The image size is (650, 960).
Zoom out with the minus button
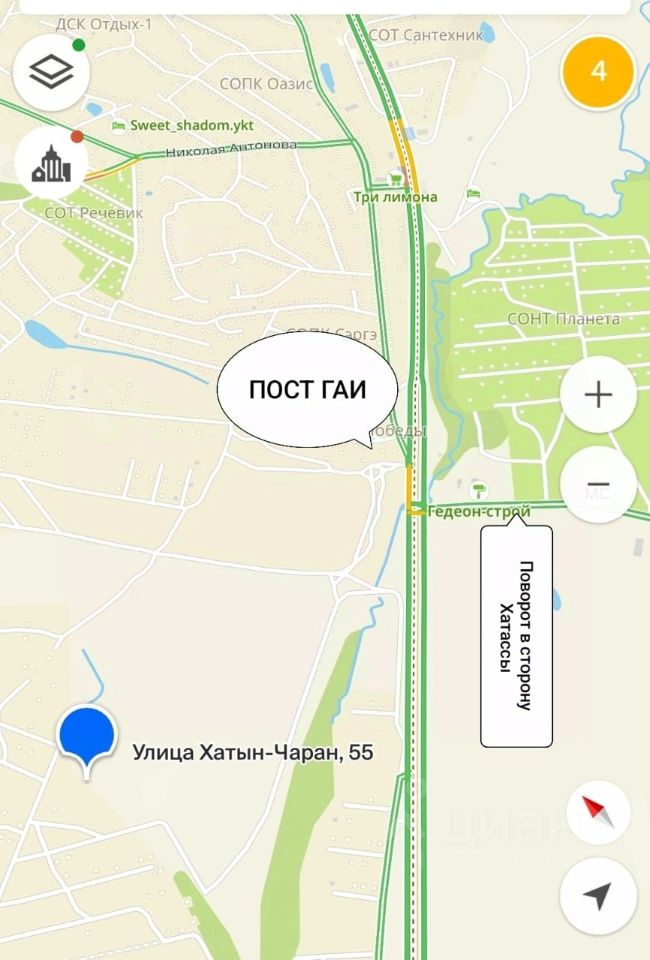click(x=598, y=485)
